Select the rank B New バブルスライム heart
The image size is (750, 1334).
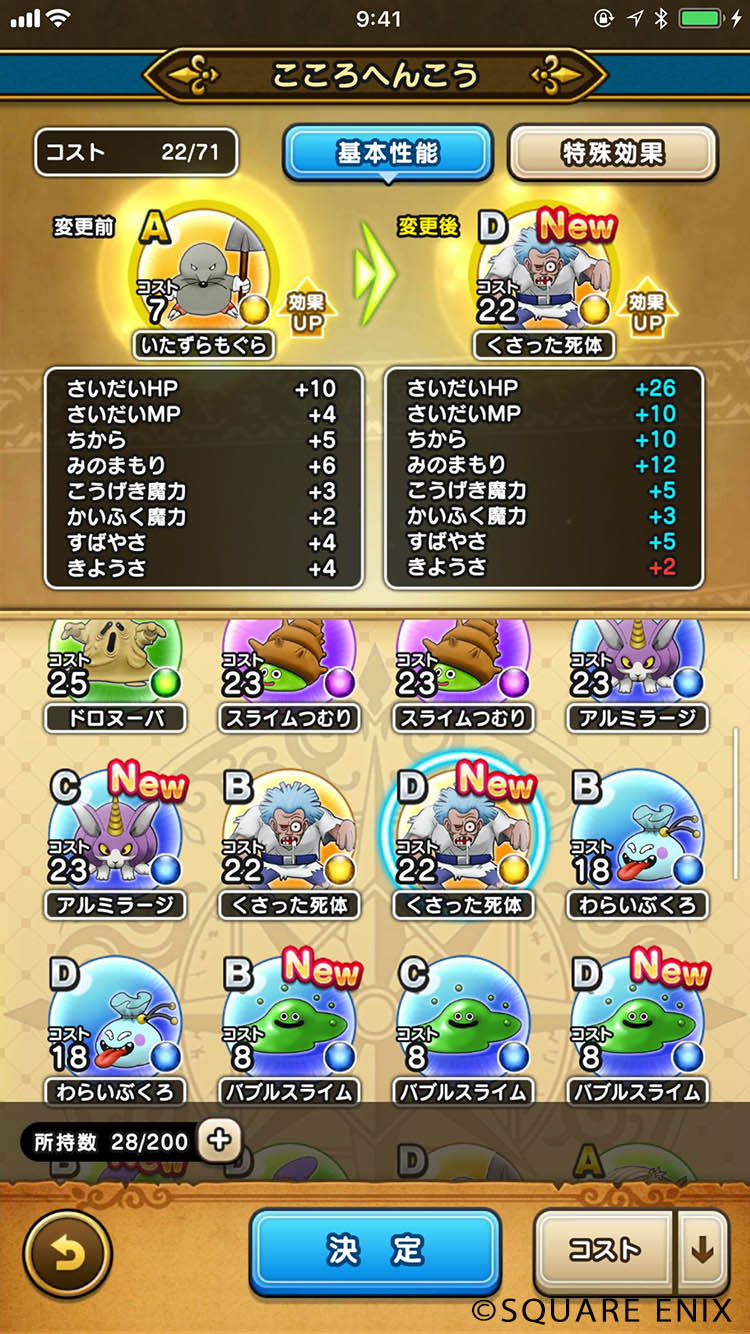(x=288, y=1029)
